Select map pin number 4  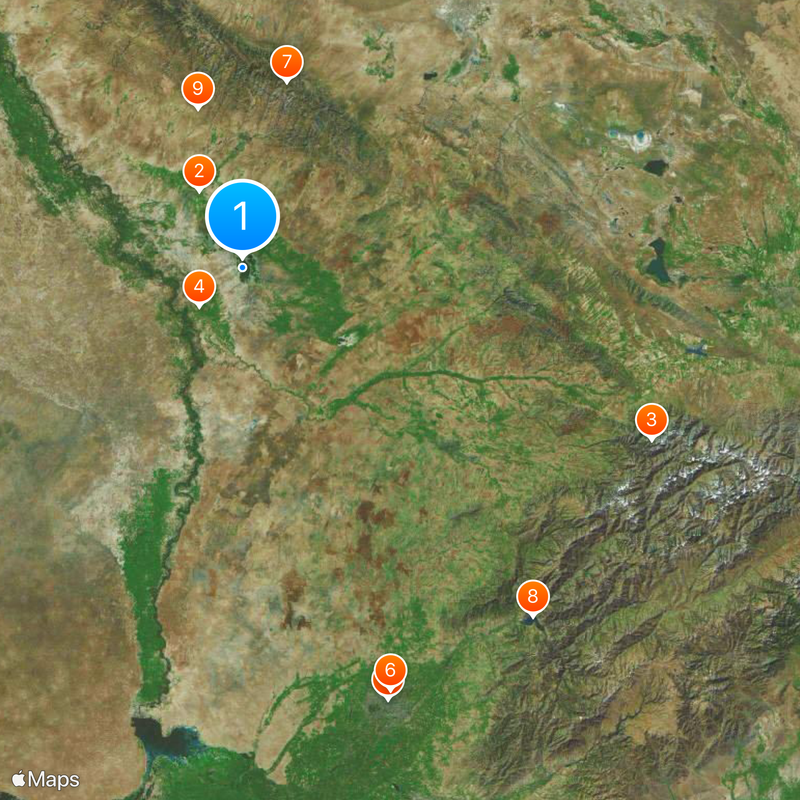(199, 288)
